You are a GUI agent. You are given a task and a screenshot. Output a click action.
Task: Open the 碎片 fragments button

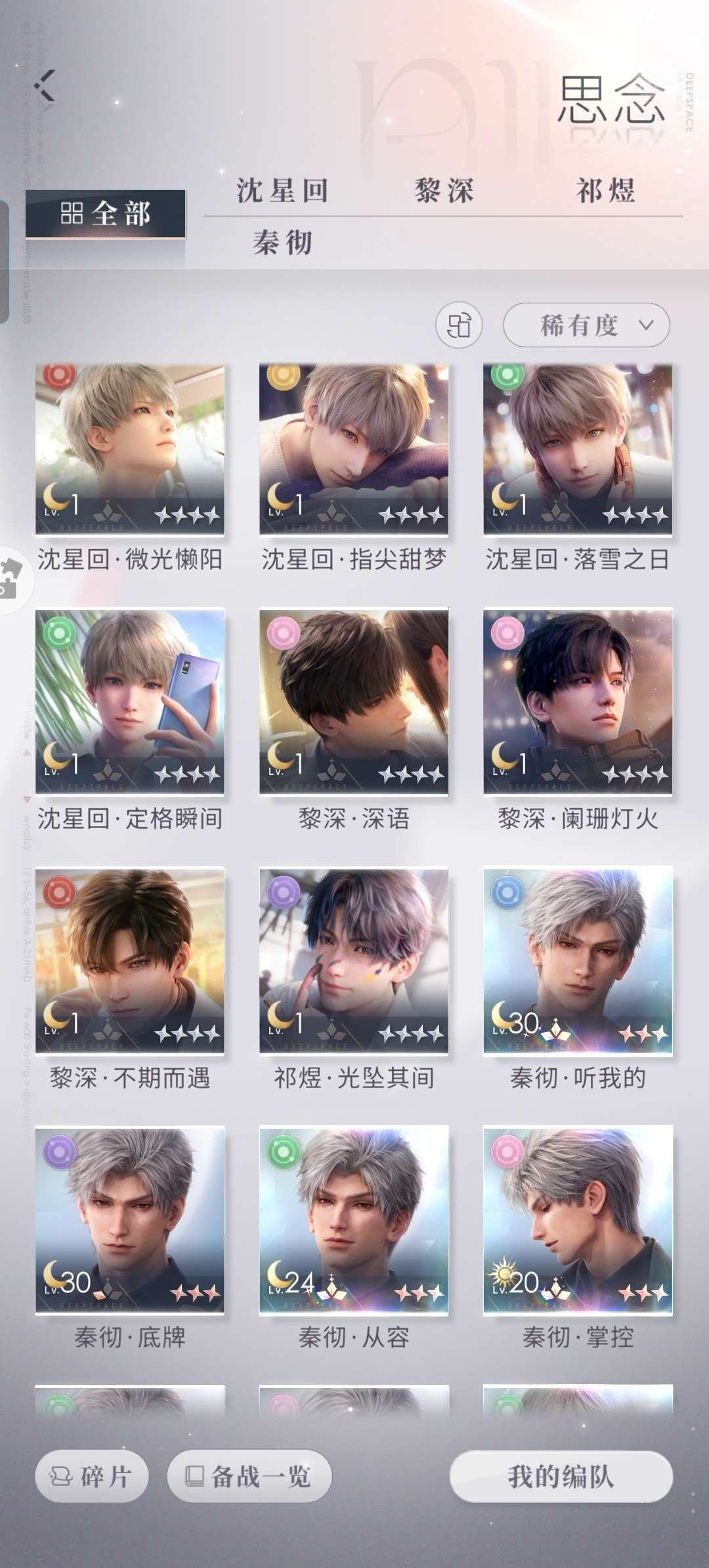coord(91,1477)
